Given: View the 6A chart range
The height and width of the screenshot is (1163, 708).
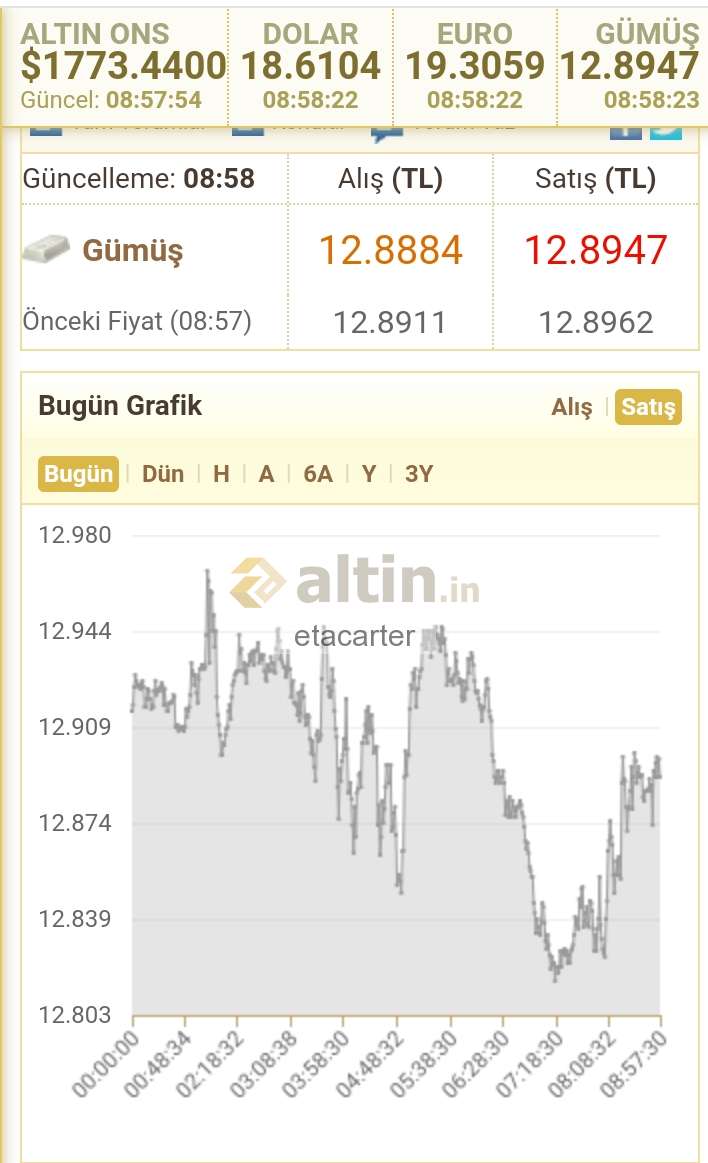Looking at the screenshot, I should [x=317, y=473].
